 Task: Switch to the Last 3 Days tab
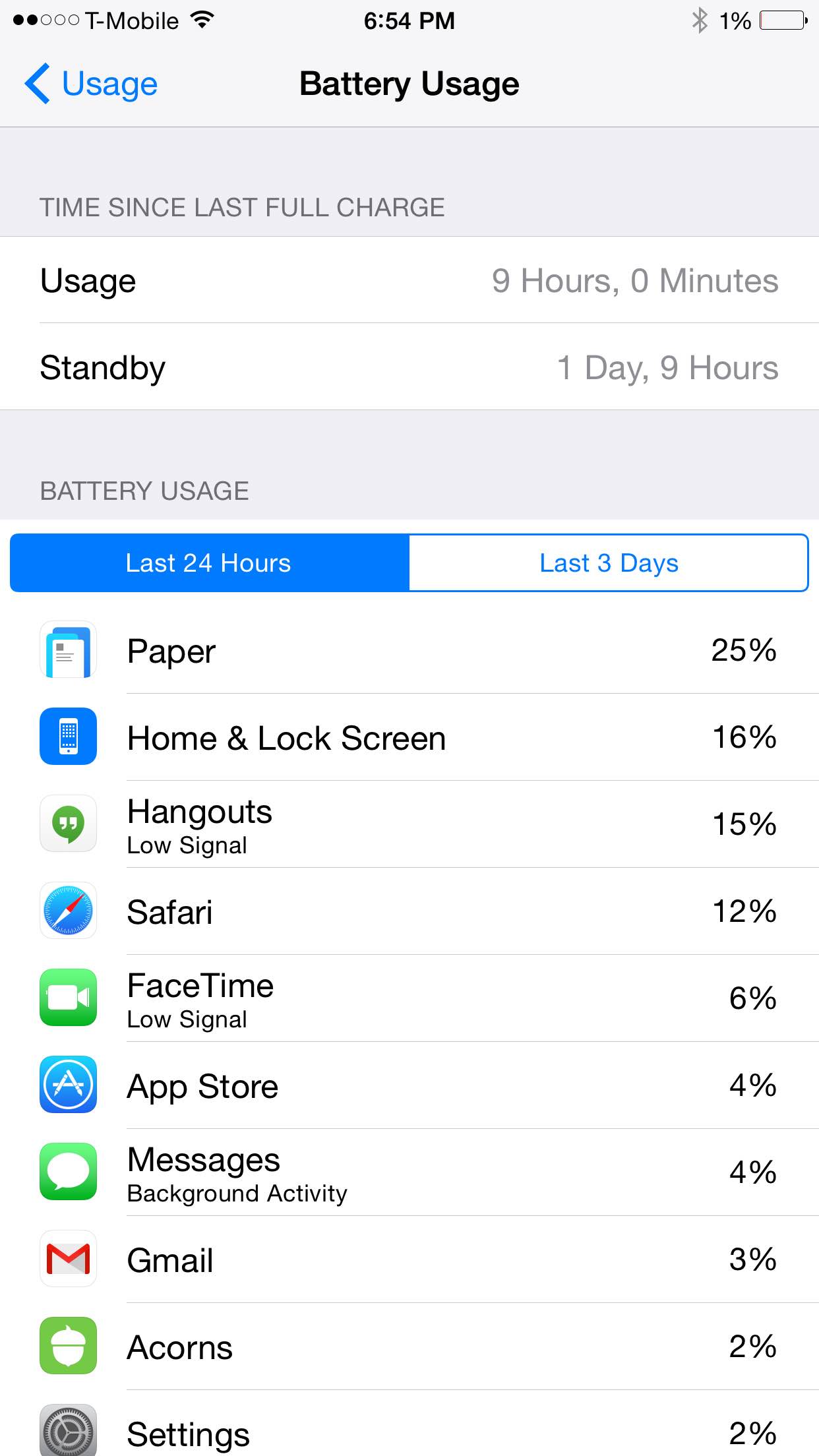(609, 563)
